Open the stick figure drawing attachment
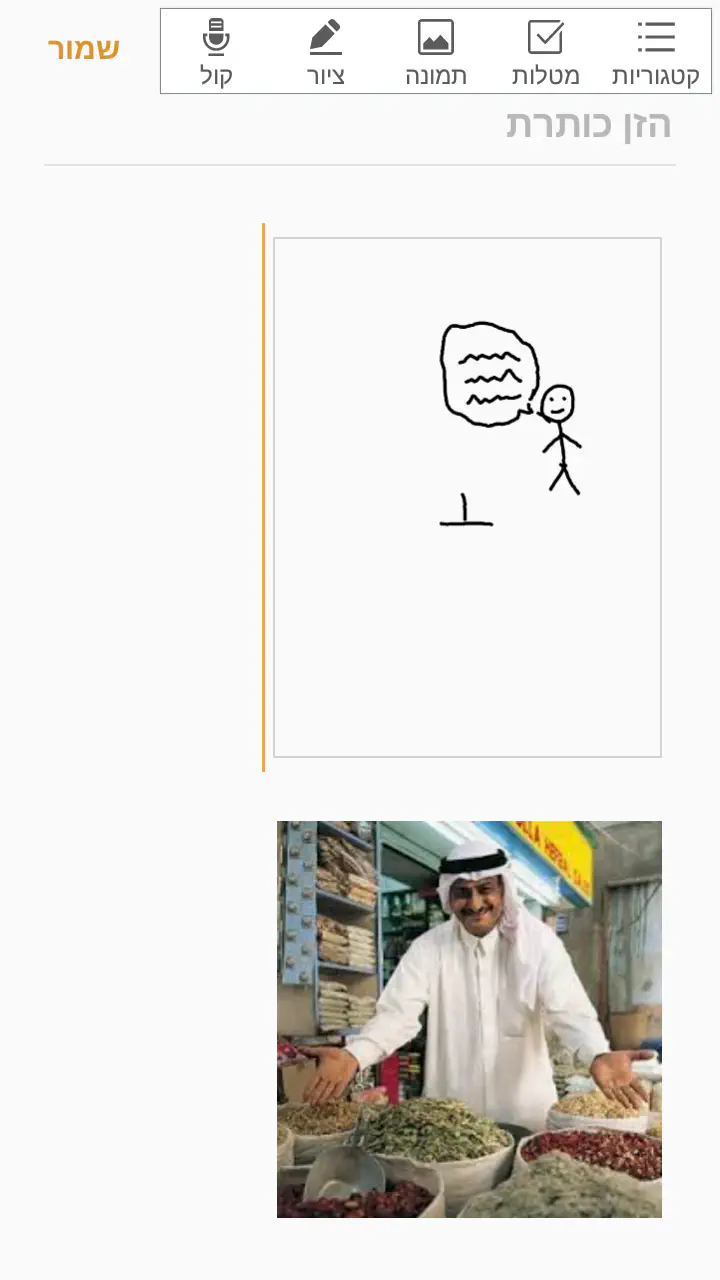This screenshot has width=720, height=1280. [467, 497]
